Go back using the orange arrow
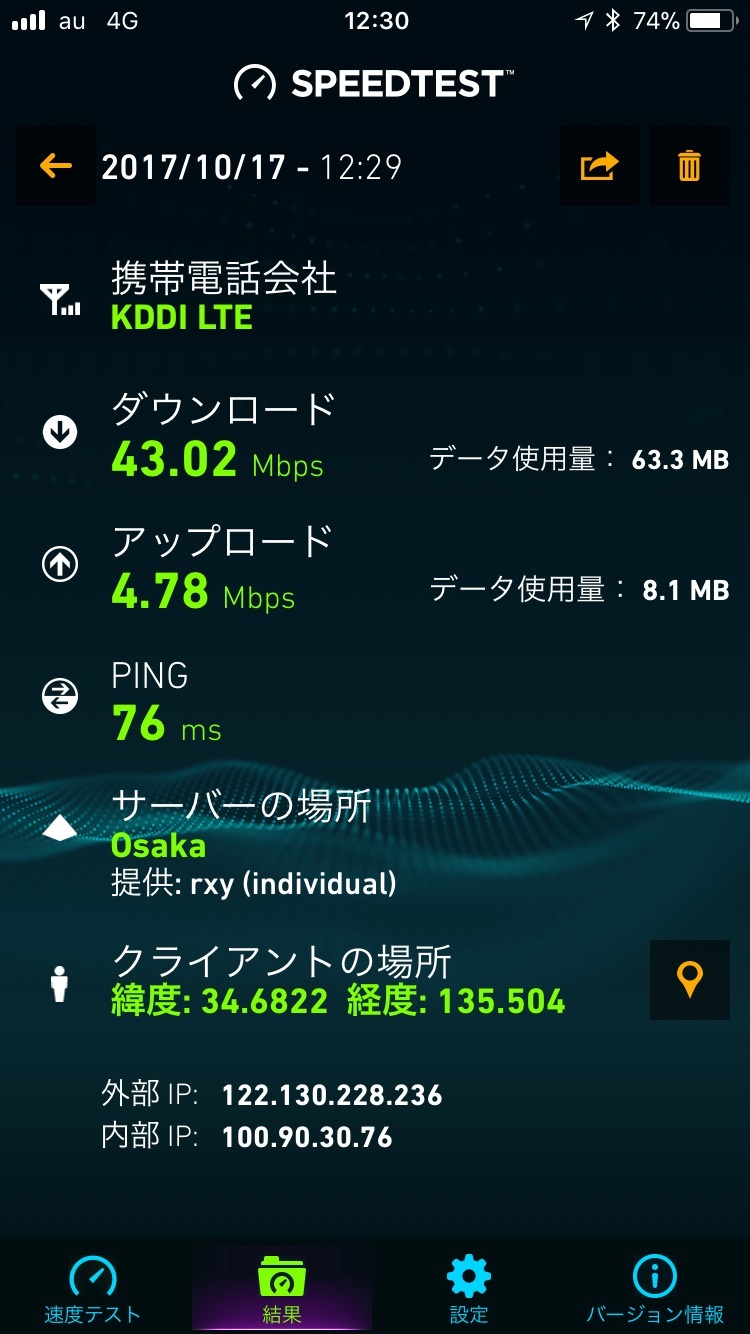Viewport: 750px width, 1334px height. (56, 166)
